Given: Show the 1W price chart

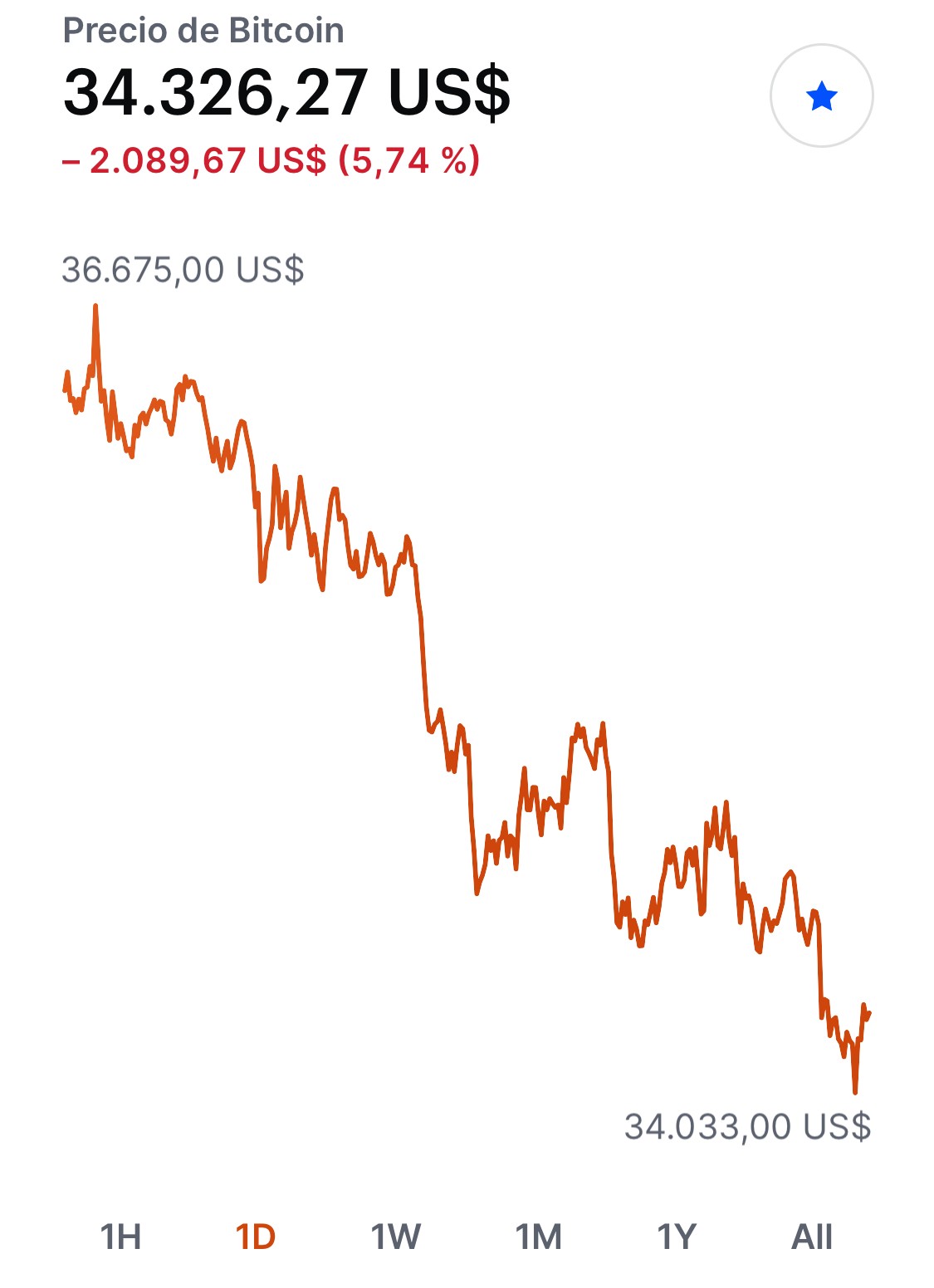Looking at the screenshot, I should pyautogui.click(x=396, y=1237).
